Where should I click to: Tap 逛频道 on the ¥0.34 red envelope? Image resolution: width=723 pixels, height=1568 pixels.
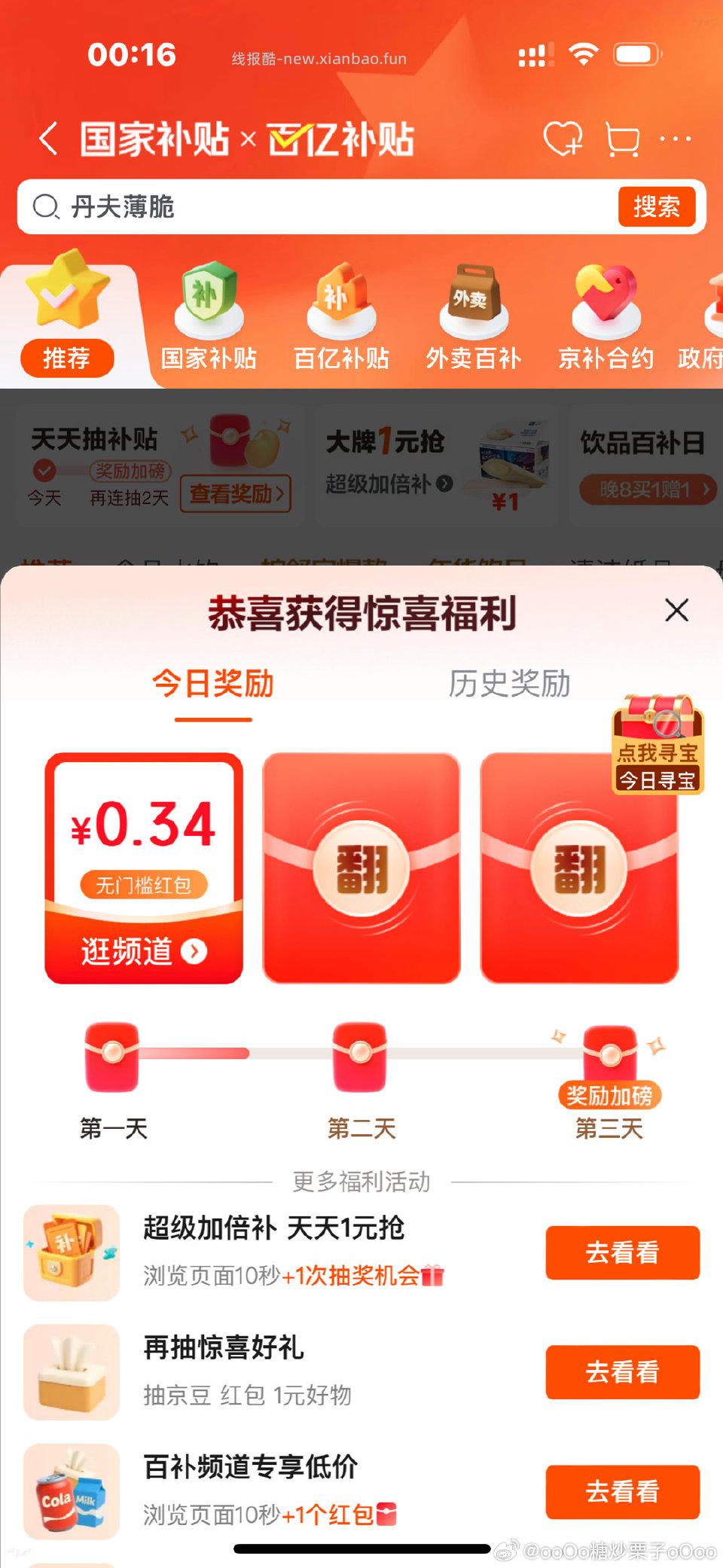pyautogui.click(x=142, y=950)
